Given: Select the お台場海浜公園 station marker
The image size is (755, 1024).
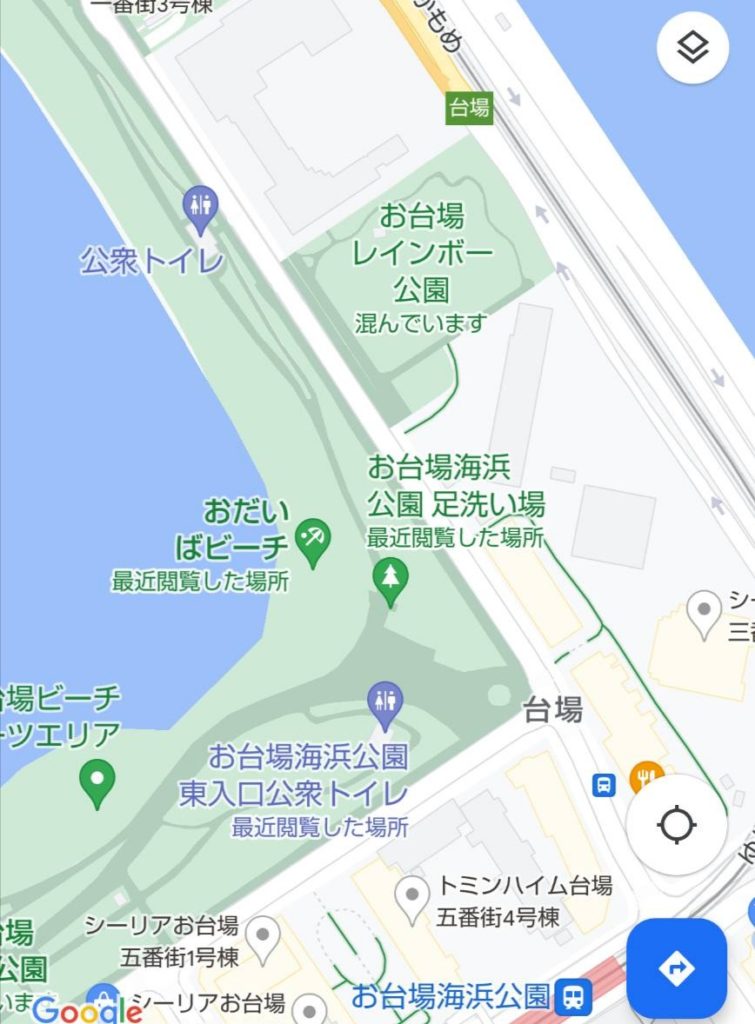Looking at the screenshot, I should click(x=574, y=996).
